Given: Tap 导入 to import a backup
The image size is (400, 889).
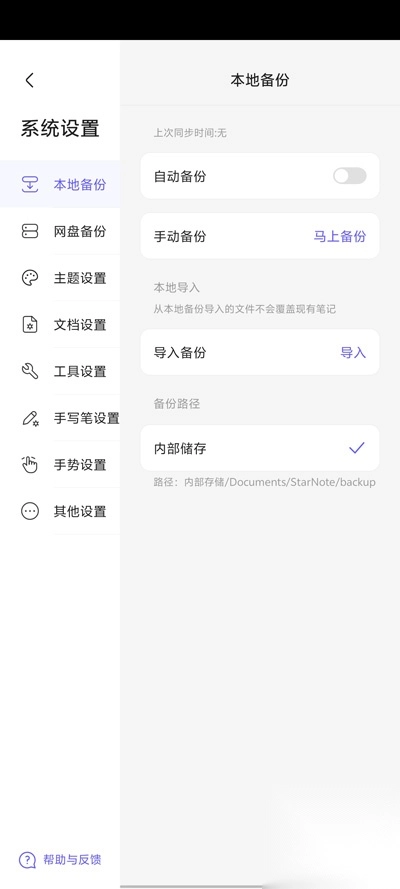Looking at the screenshot, I should [353, 353].
